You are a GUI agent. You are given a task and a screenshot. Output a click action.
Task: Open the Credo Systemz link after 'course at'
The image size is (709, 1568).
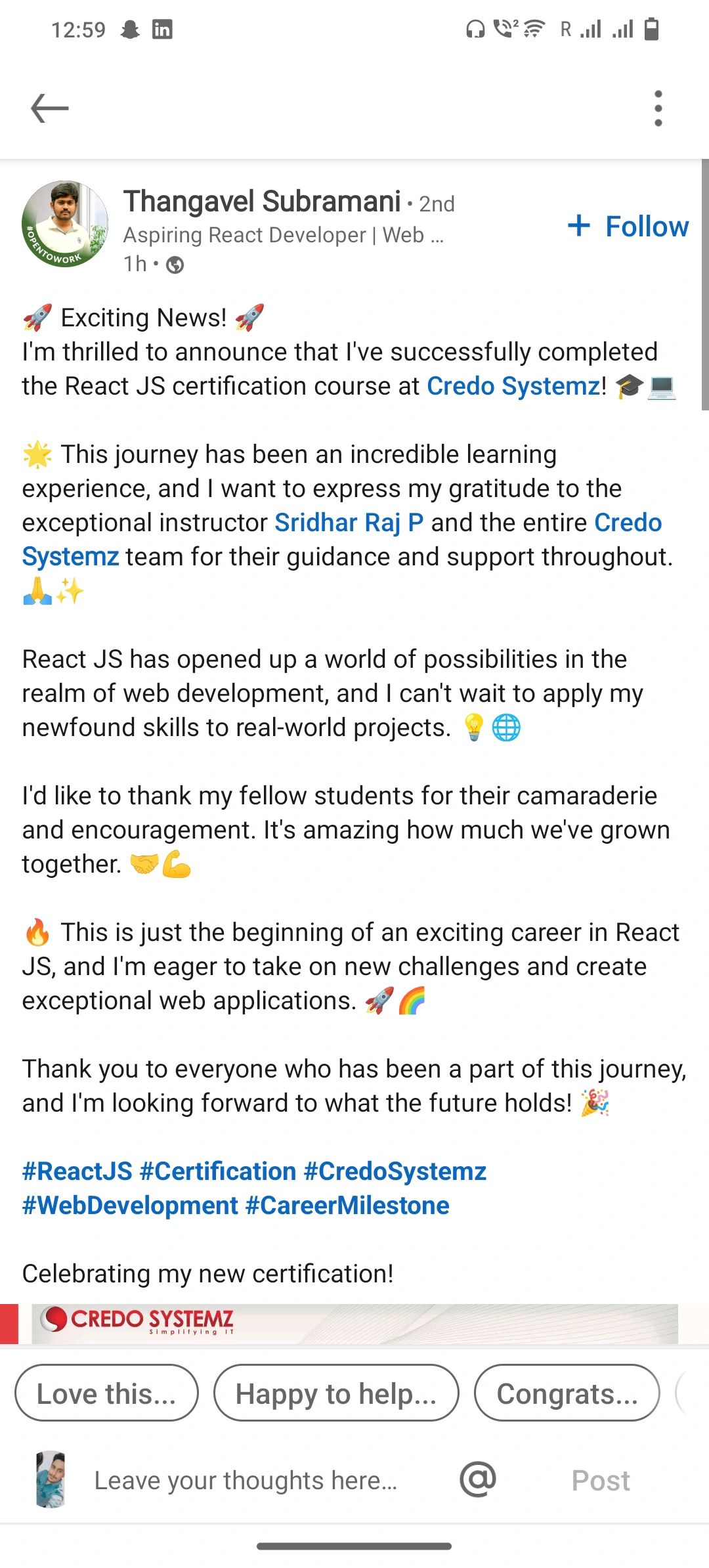point(513,386)
